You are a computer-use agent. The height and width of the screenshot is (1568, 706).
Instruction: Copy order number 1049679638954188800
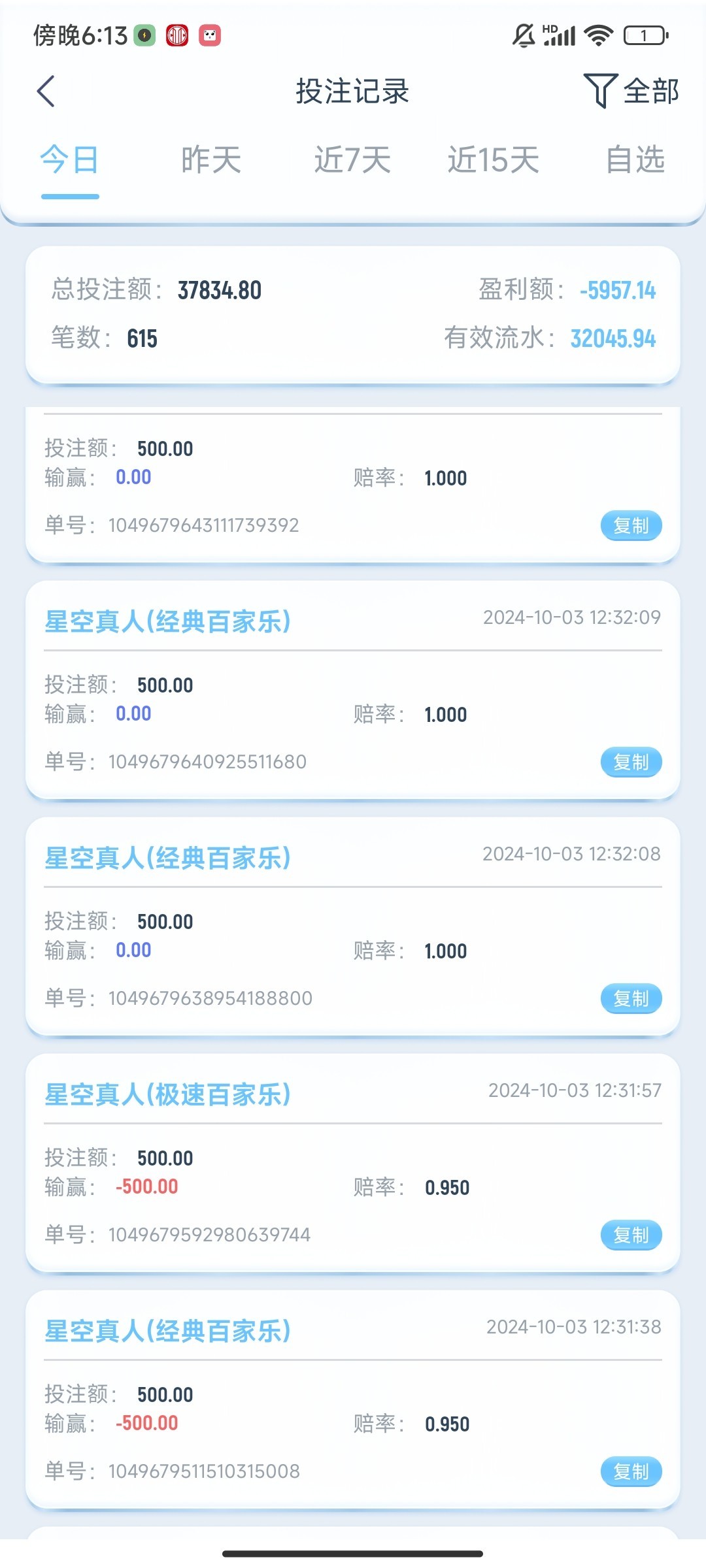[631, 998]
